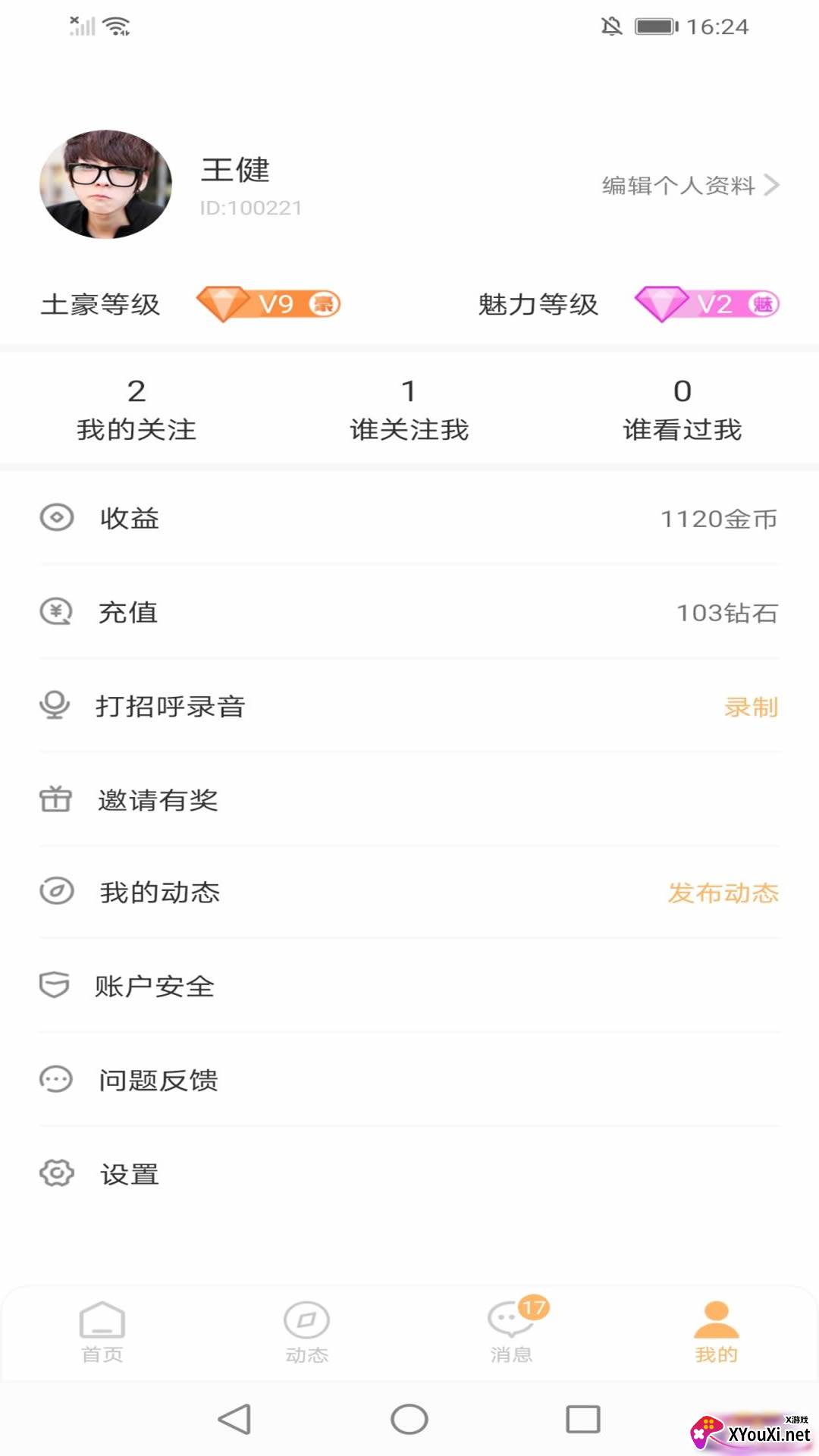The image size is (819, 1456).
Task: Open settings via the 设置 gear icon
Action: point(54,1173)
